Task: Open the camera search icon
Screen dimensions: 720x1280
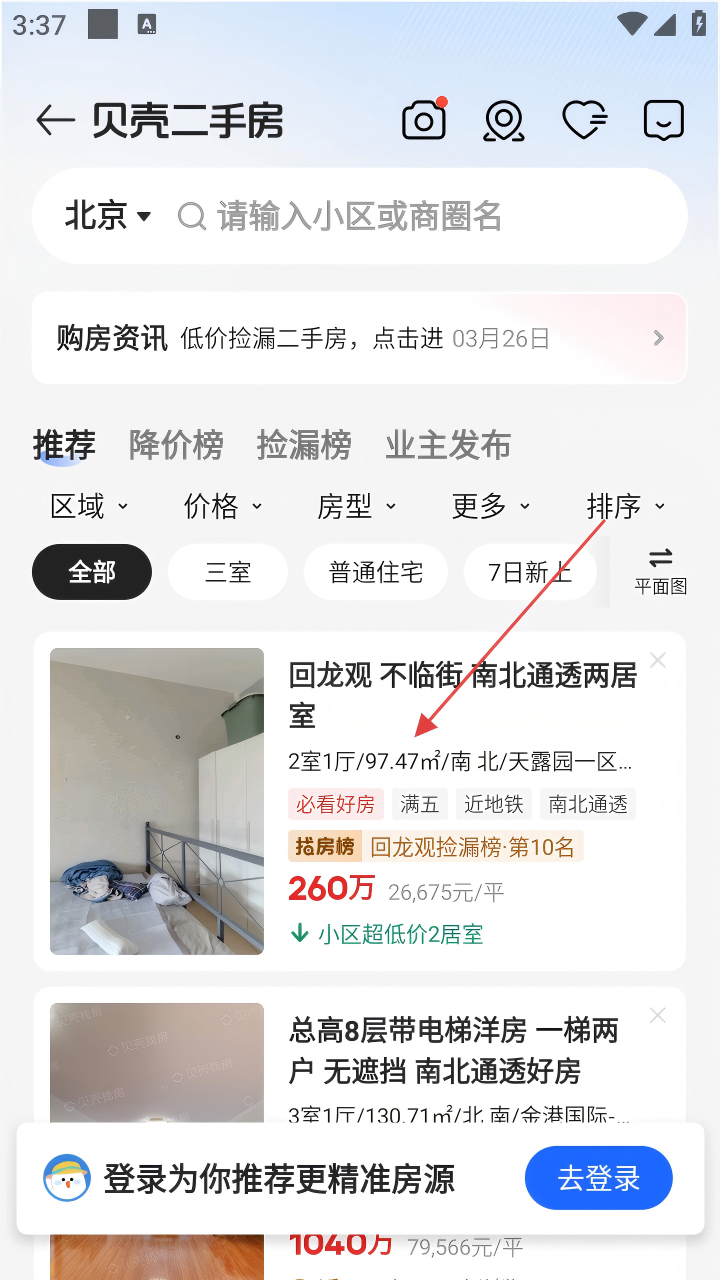Action: coord(424,121)
